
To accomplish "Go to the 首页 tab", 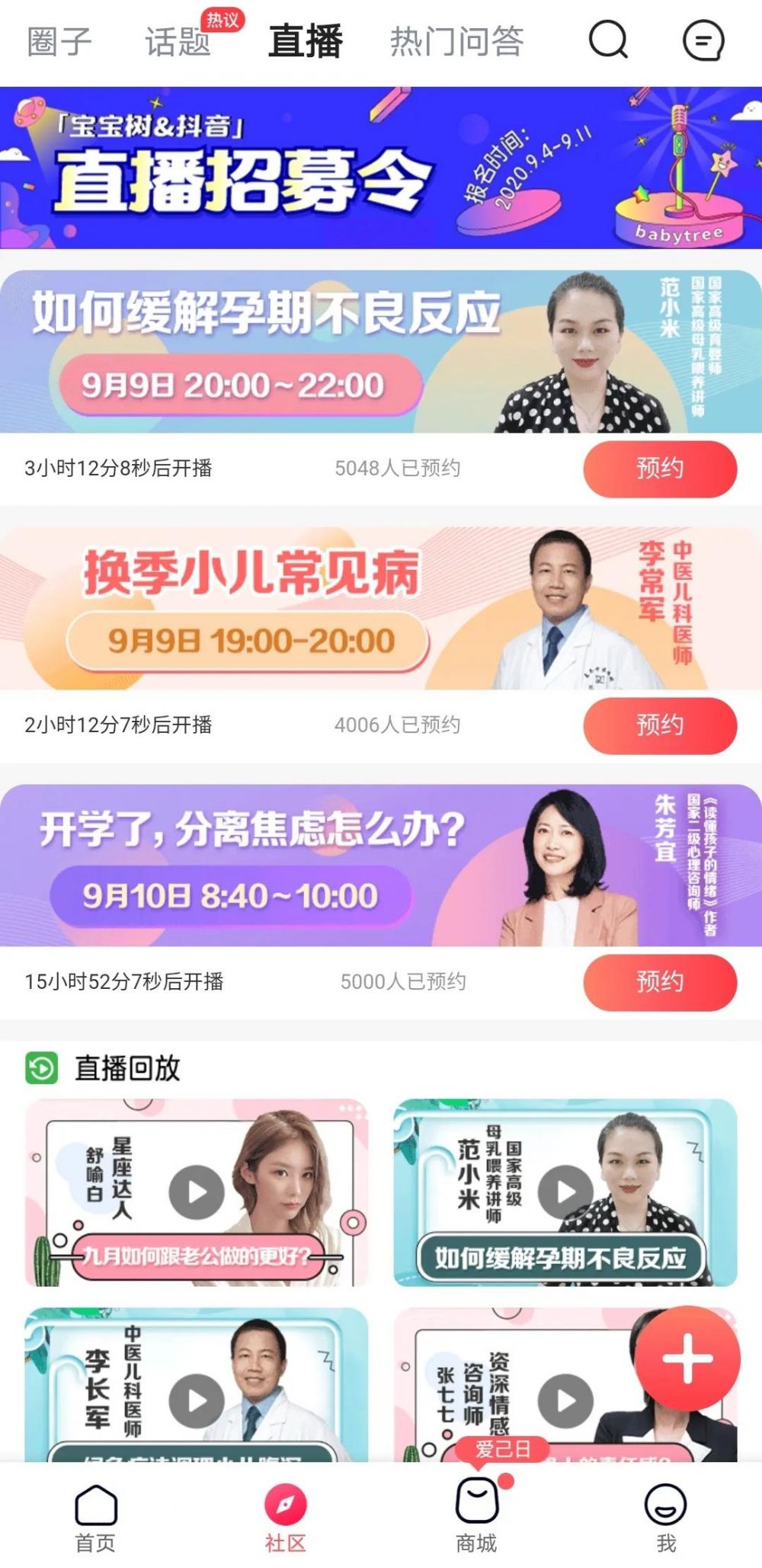I will 95,1518.
